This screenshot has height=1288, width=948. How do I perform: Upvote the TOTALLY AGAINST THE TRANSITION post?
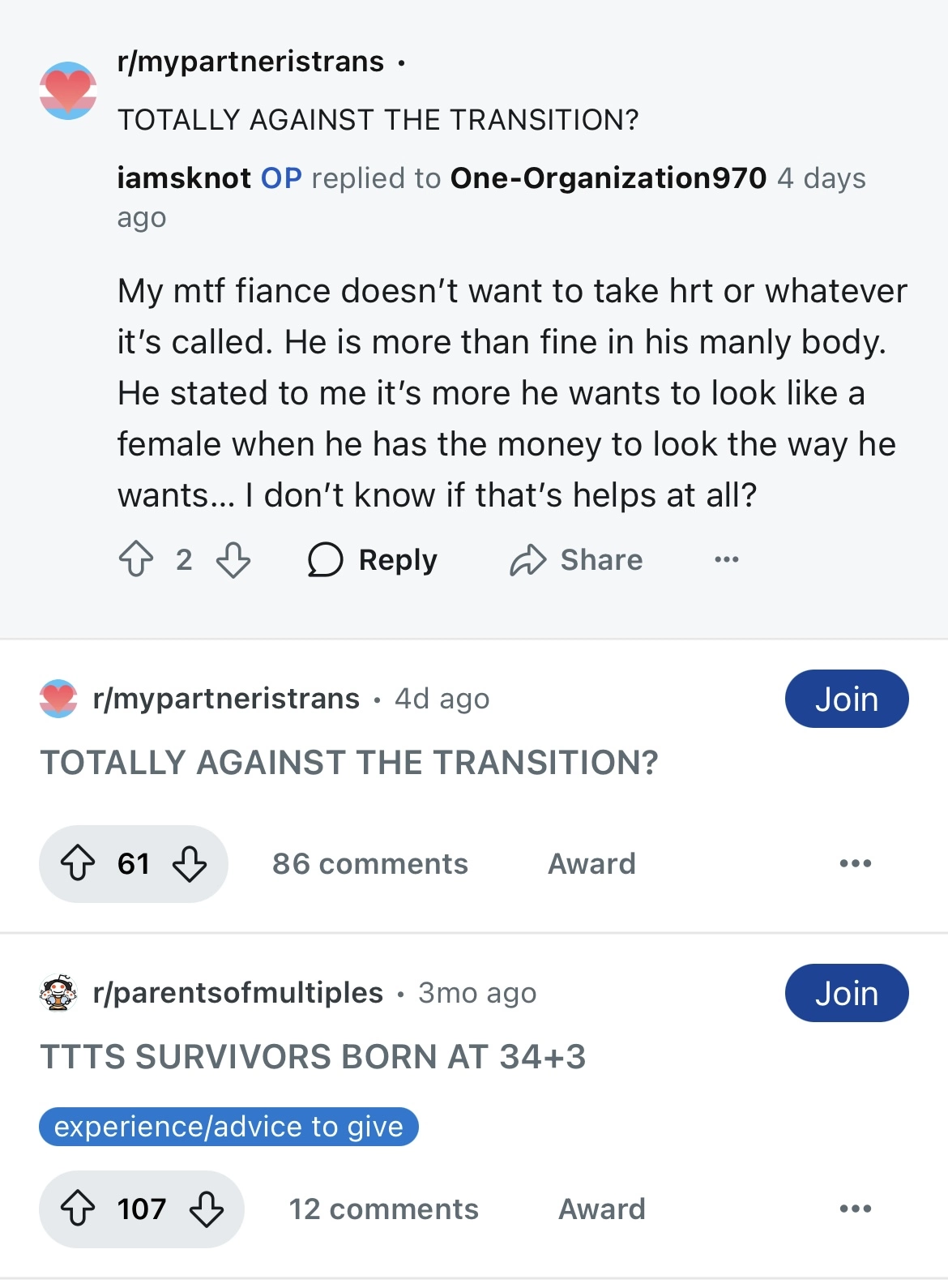(x=78, y=863)
